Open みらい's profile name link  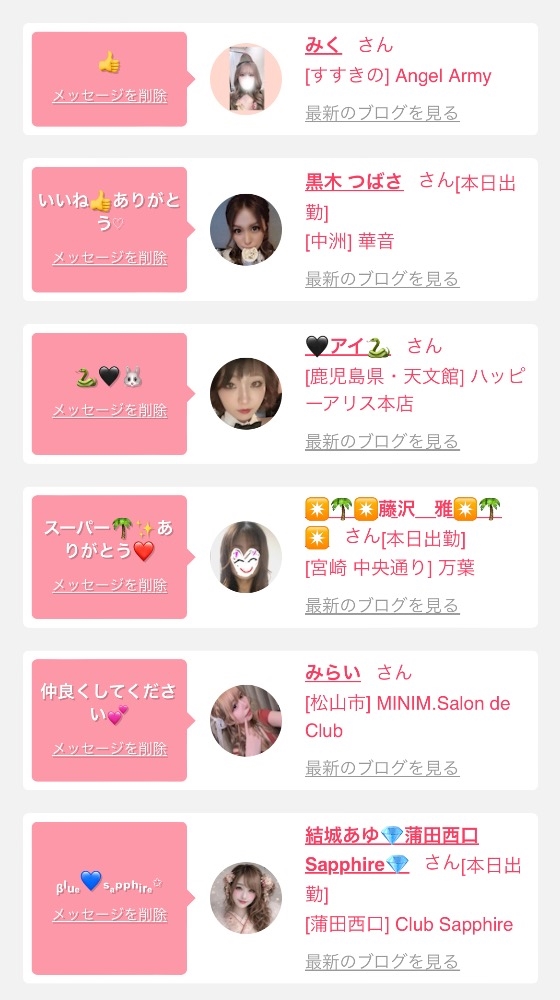pyautogui.click(x=333, y=673)
